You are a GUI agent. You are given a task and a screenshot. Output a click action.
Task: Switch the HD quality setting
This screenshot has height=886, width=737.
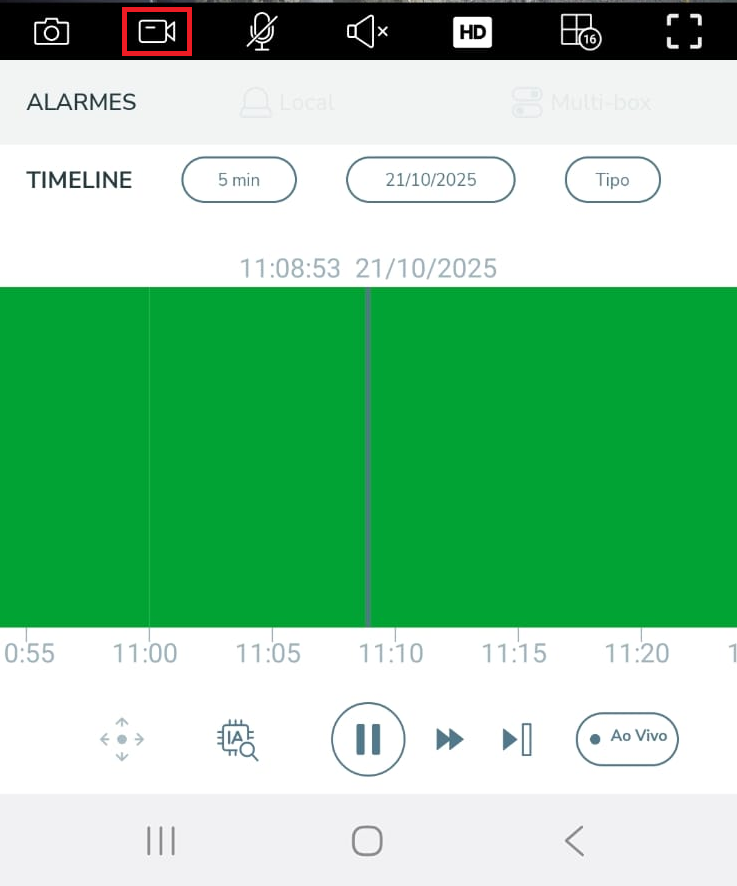tap(473, 32)
